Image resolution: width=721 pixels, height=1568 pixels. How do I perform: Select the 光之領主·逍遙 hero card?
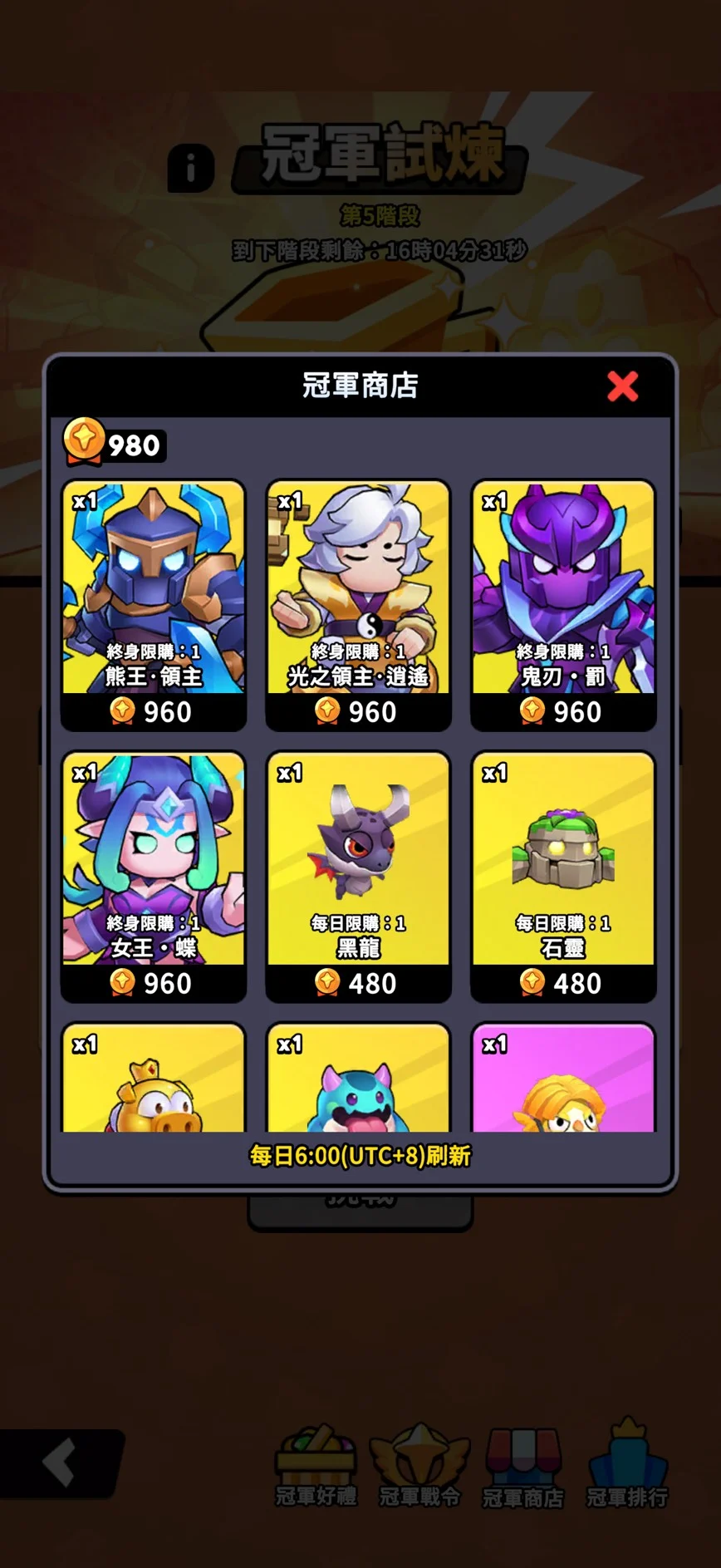click(358, 605)
